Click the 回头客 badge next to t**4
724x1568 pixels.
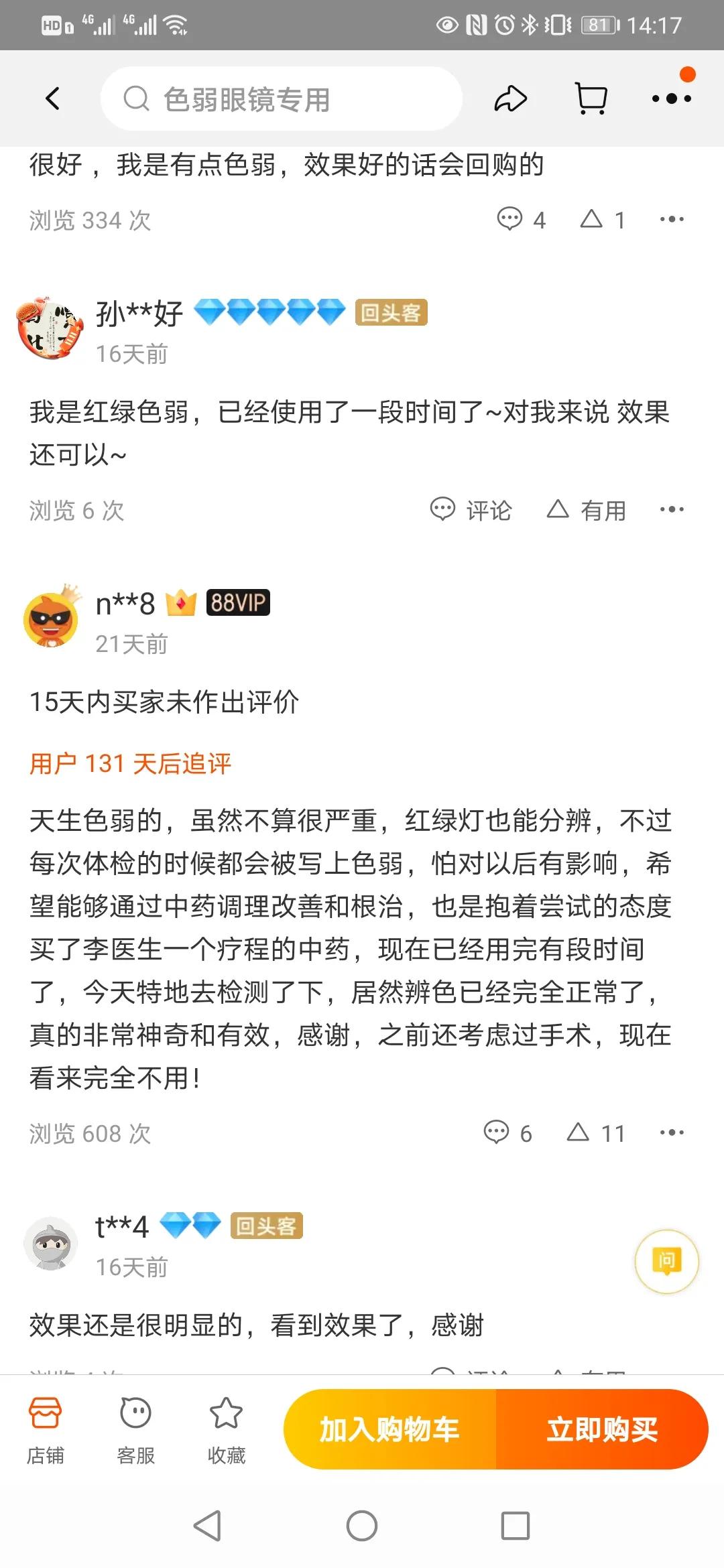pos(265,1226)
